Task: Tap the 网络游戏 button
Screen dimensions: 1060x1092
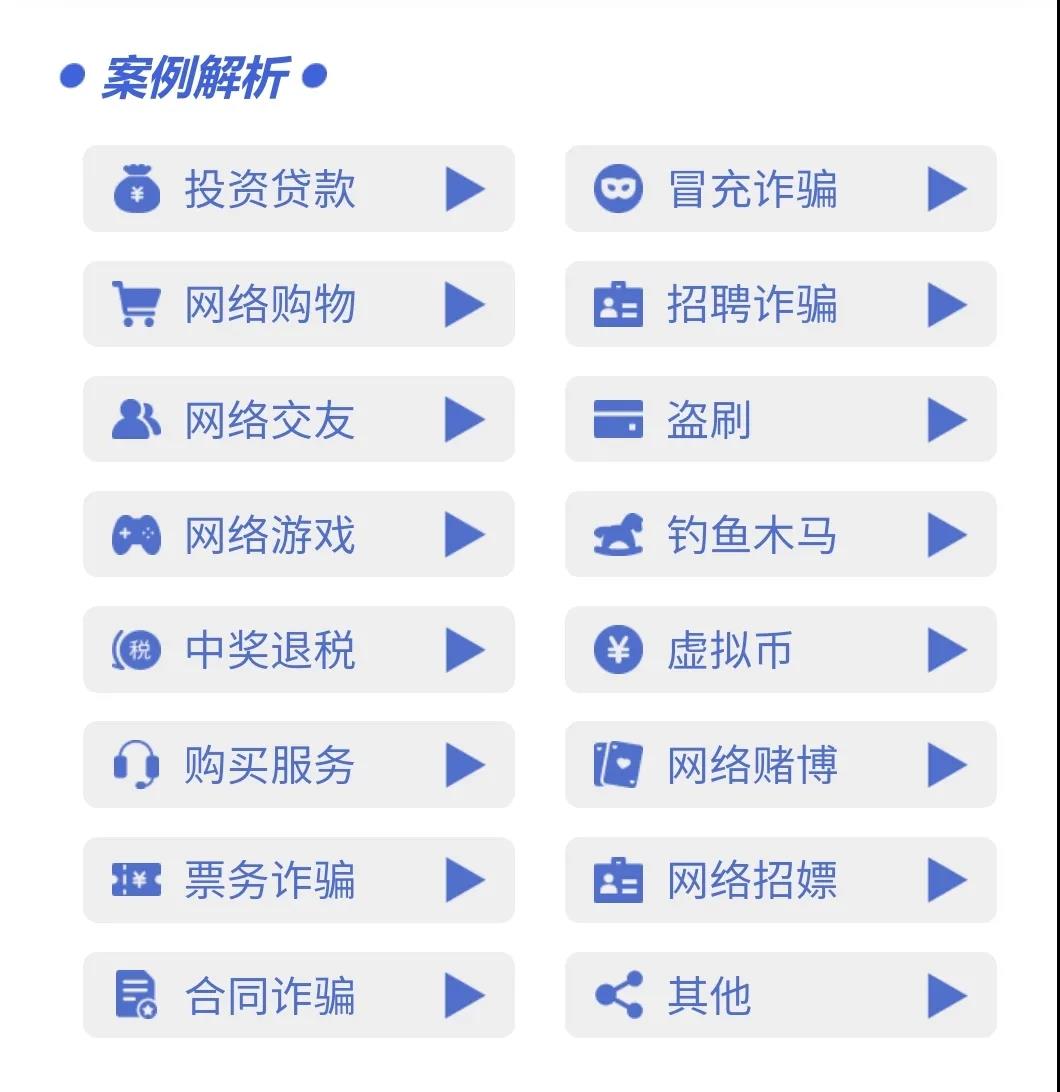Action: 298,534
